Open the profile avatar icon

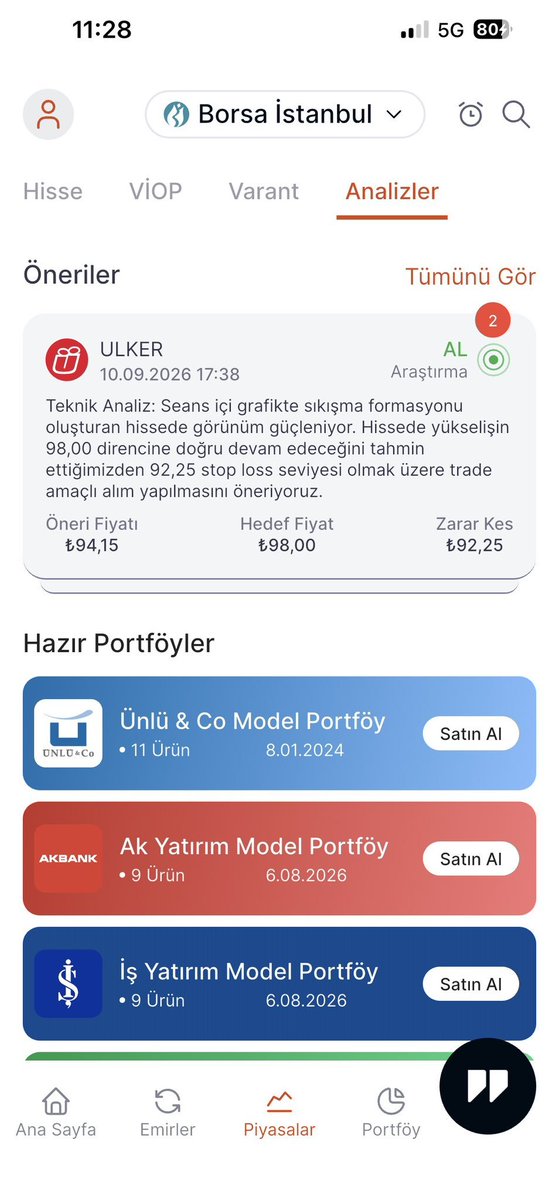pyautogui.click(x=48, y=114)
